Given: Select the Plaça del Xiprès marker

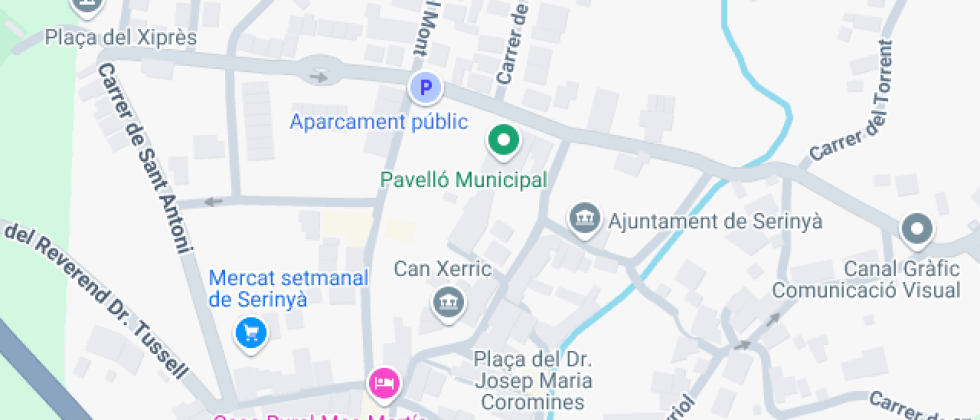Looking at the screenshot, I should (x=89, y=8).
